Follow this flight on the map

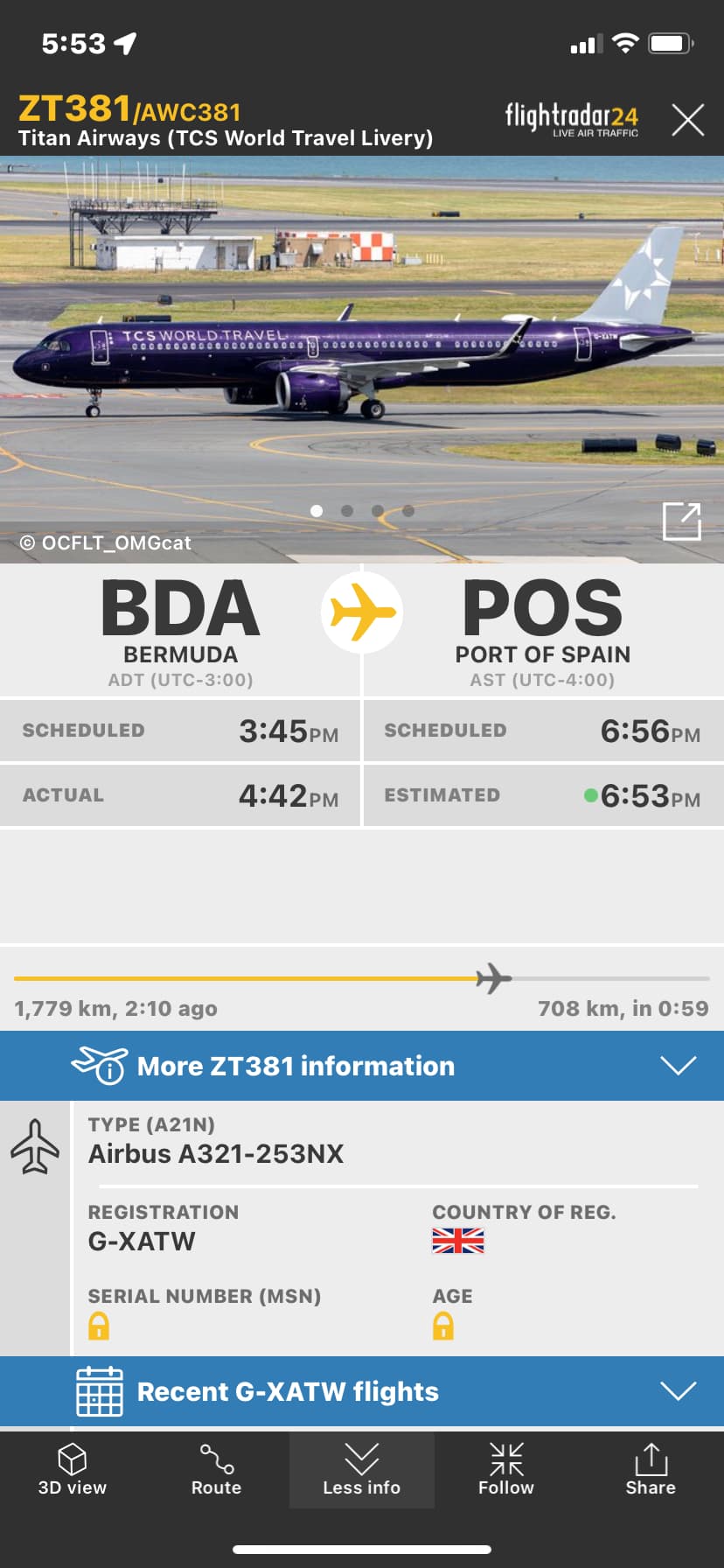coord(505,1470)
